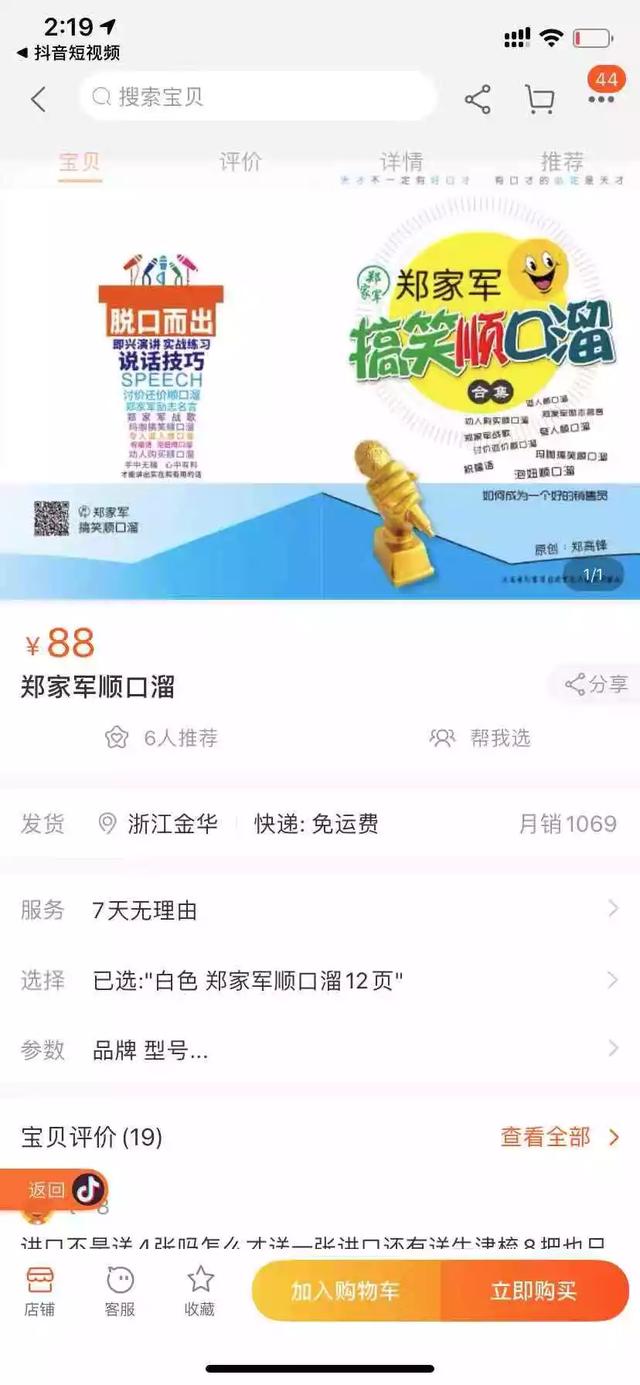Contact 客服 customer service
Image resolution: width=640 pixels, height=1385 pixels.
pos(120,1290)
